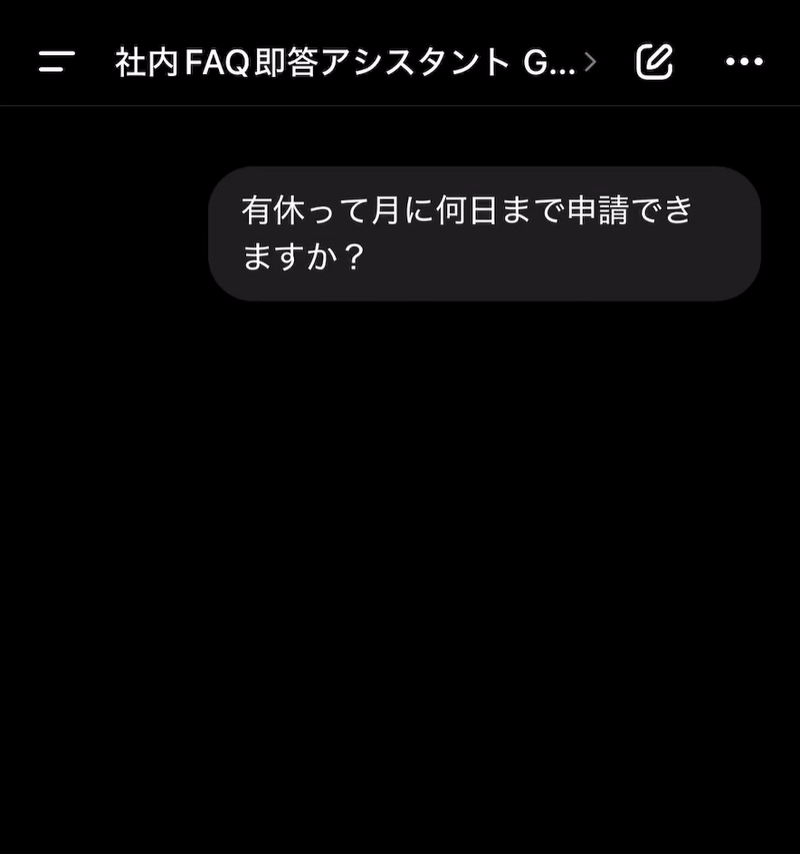Open the sidebar menu
The width and height of the screenshot is (800, 854).
coord(57,62)
